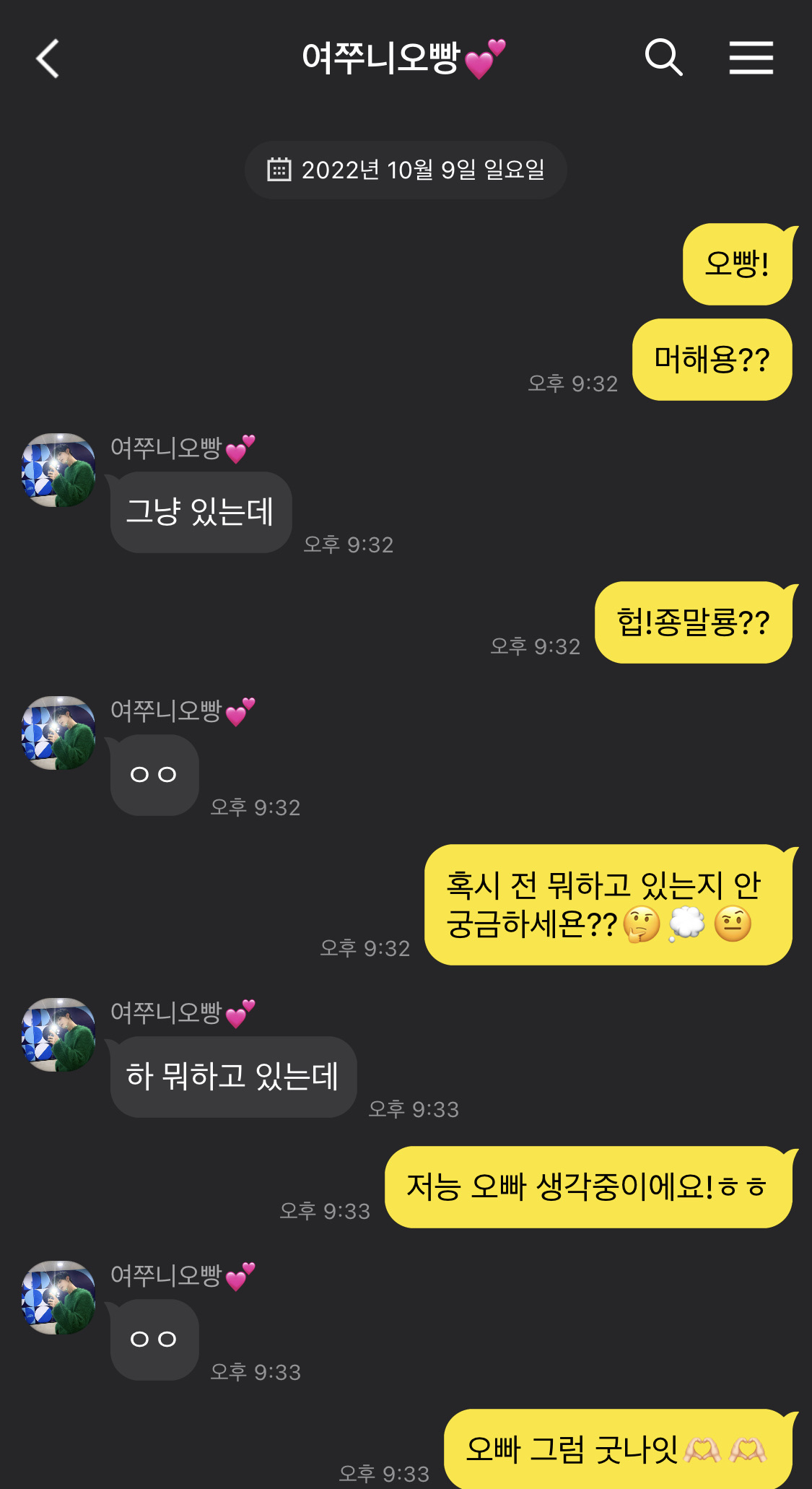The width and height of the screenshot is (812, 1489).
Task: Open sender's profile next to "하 뭐하고 있는데"
Action: tap(58, 1035)
